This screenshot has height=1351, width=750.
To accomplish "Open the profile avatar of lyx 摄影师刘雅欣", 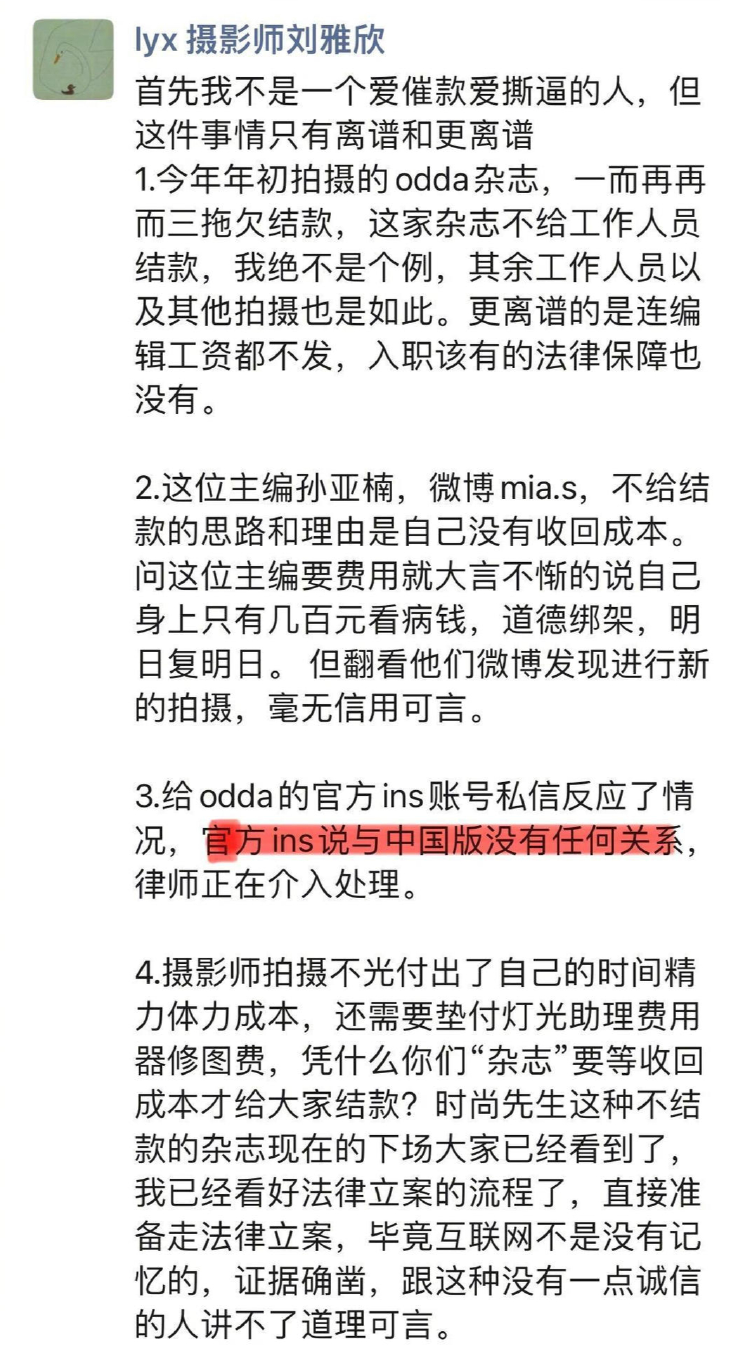I will pyautogui.click(x=74, y=60).
